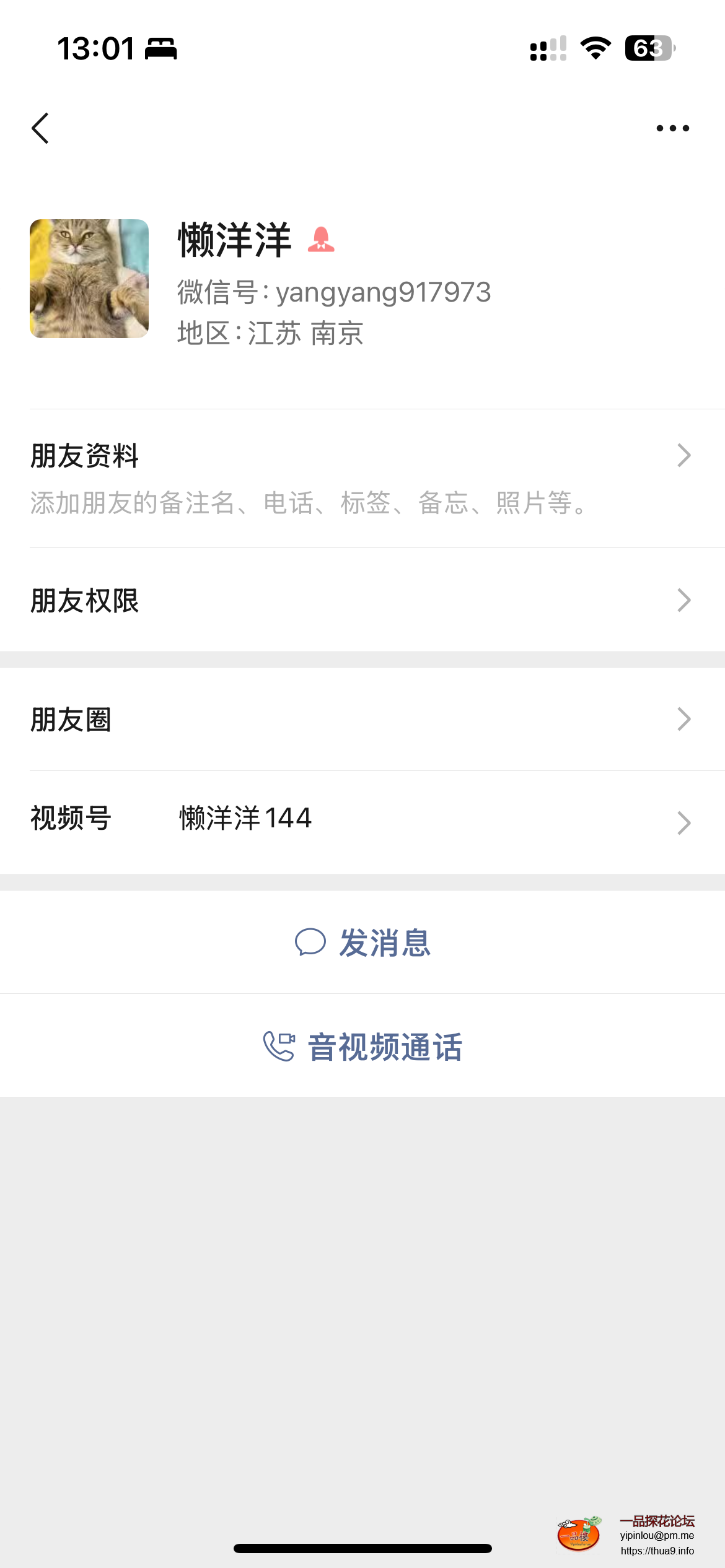View this contact's 朋友圈
Screen dimensions: 725x1568
pyautogui.click(x=362, y=719)
